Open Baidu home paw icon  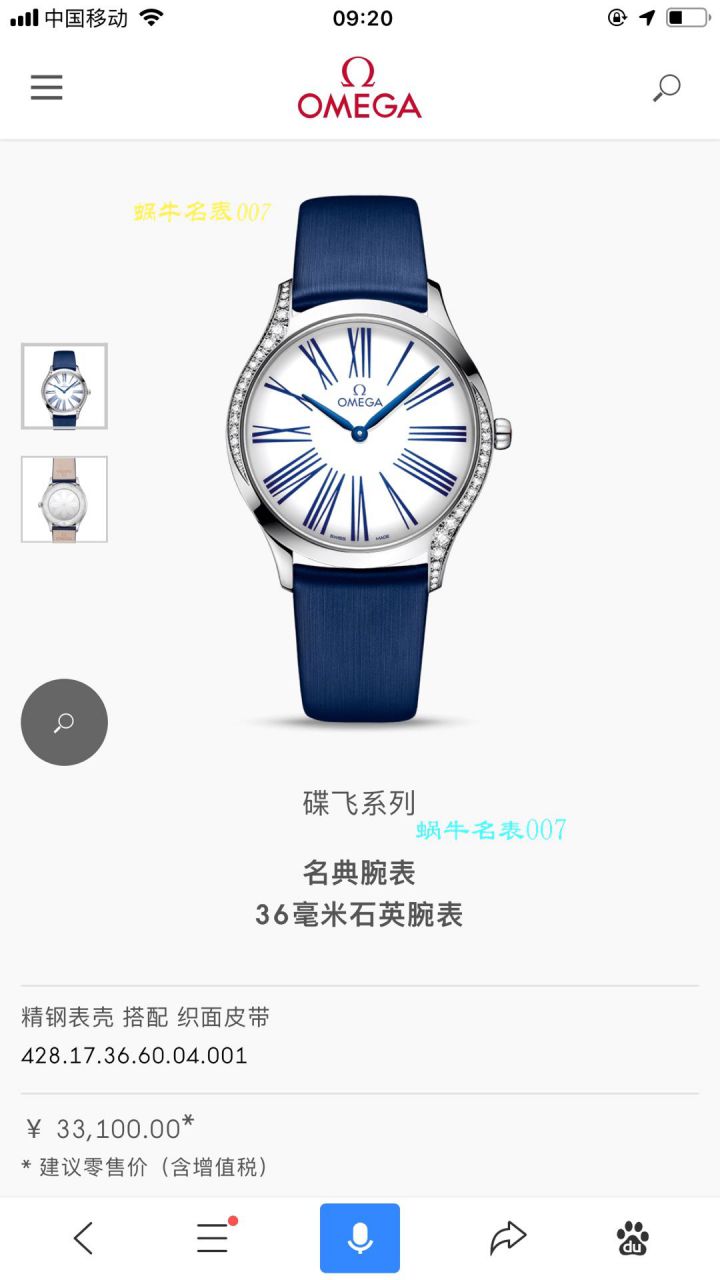tap(632, 1238)
